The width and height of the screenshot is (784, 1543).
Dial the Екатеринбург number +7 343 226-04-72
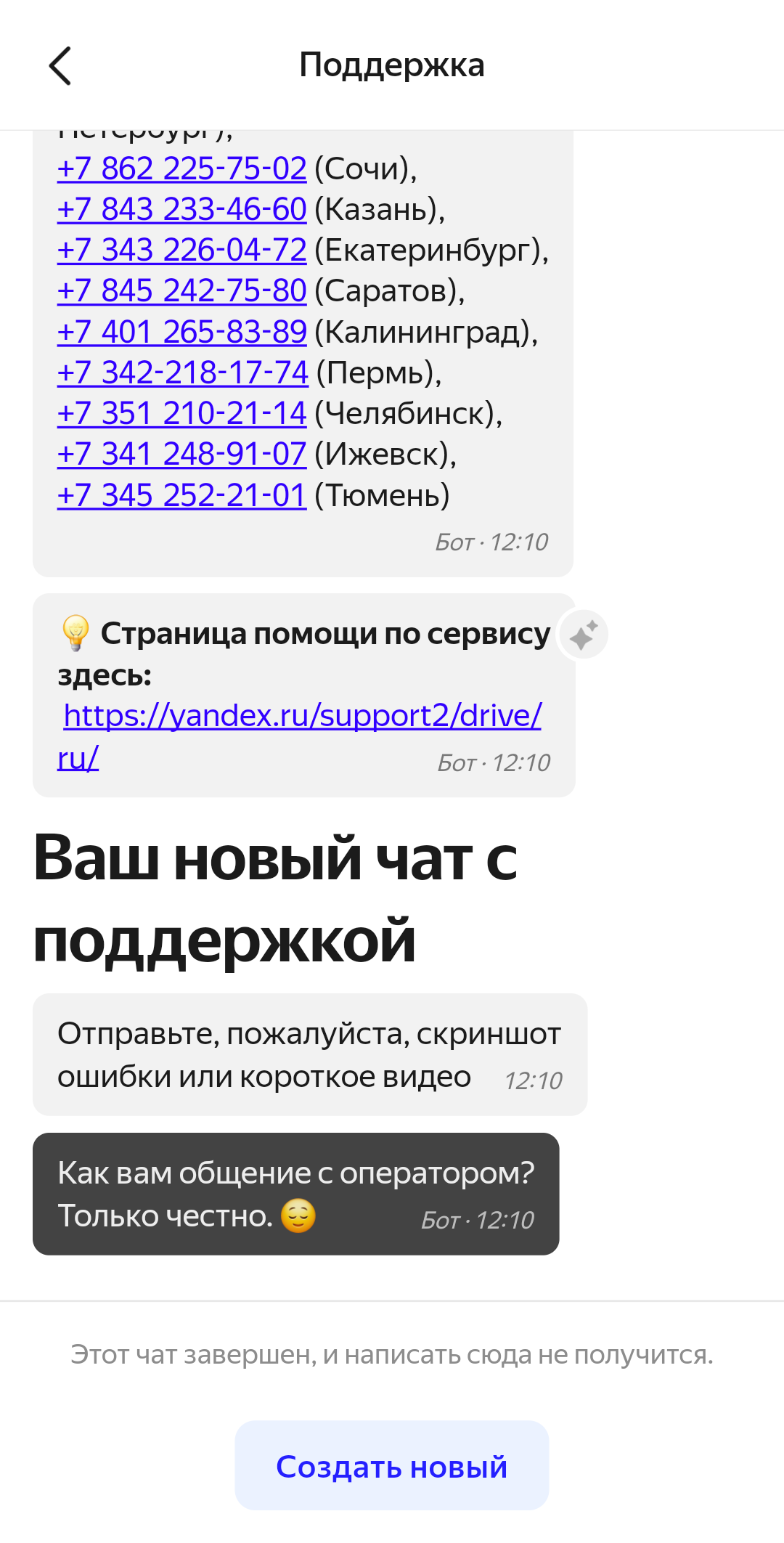tap(181, 250)
